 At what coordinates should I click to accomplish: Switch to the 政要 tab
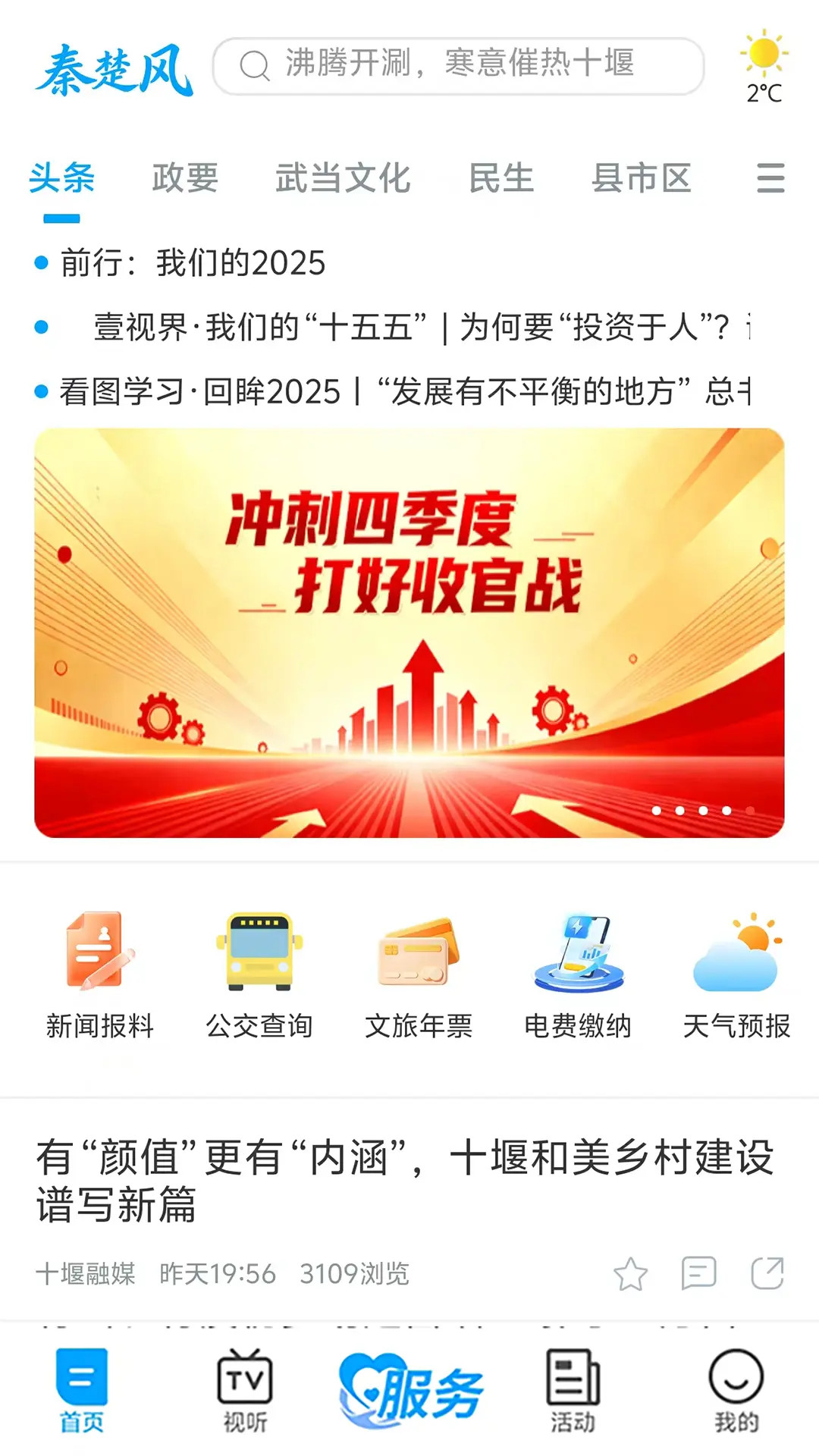pyautogui.click(x=185, y=178)
